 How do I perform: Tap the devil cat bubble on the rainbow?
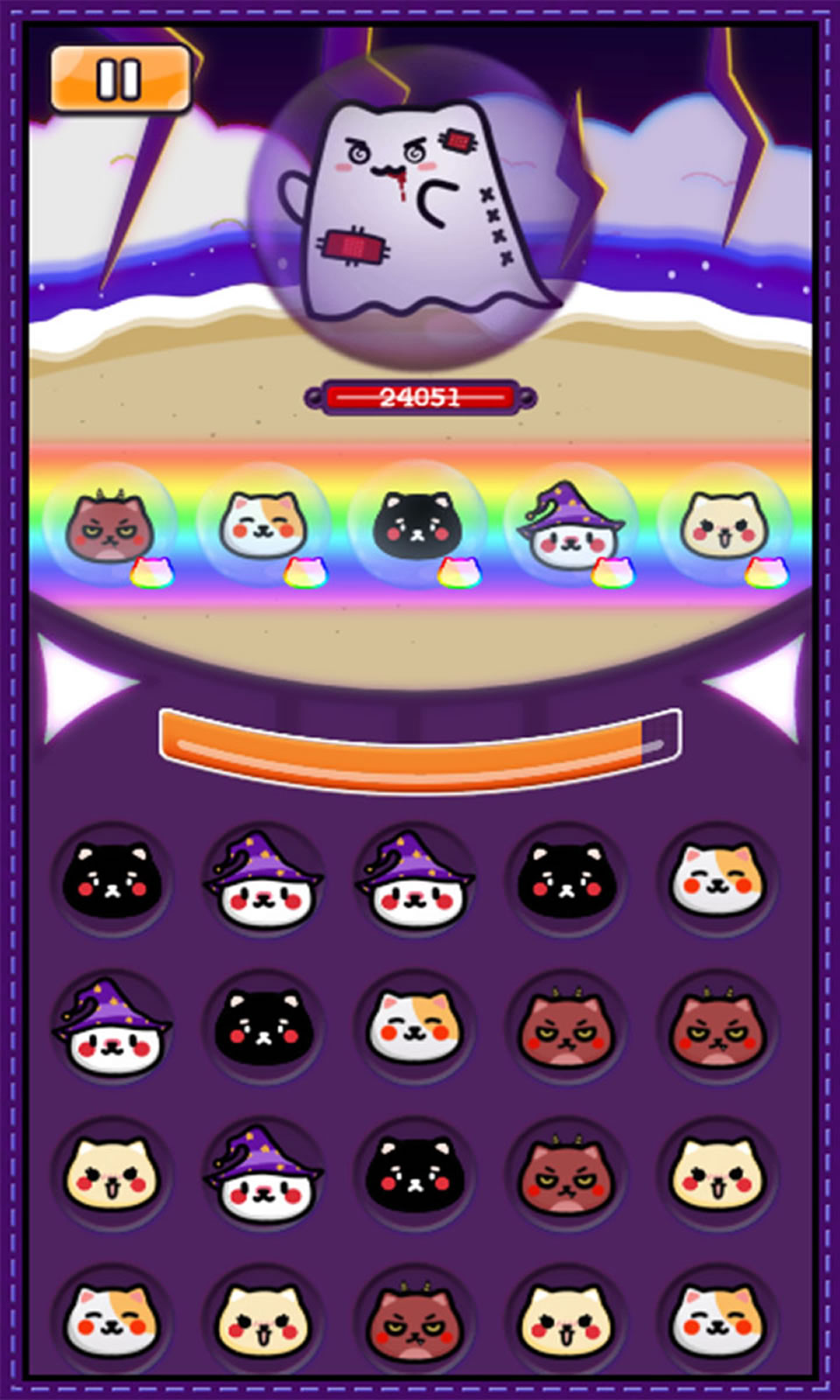[x=110, y=527]
